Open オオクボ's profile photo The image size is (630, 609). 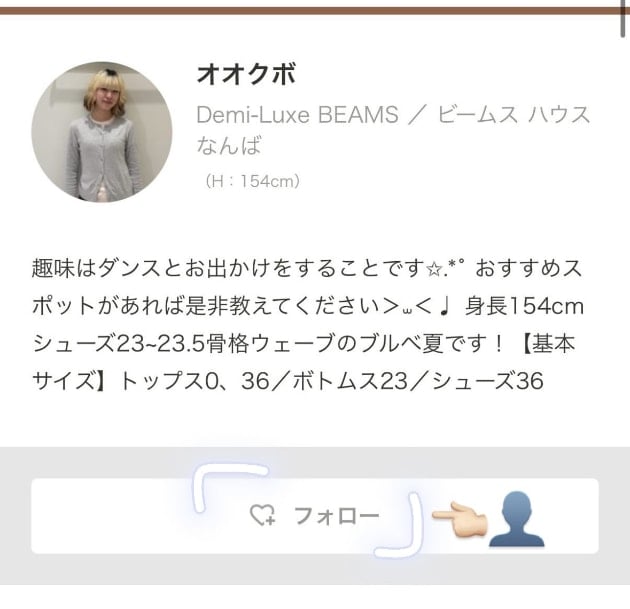tap(101, 132)
